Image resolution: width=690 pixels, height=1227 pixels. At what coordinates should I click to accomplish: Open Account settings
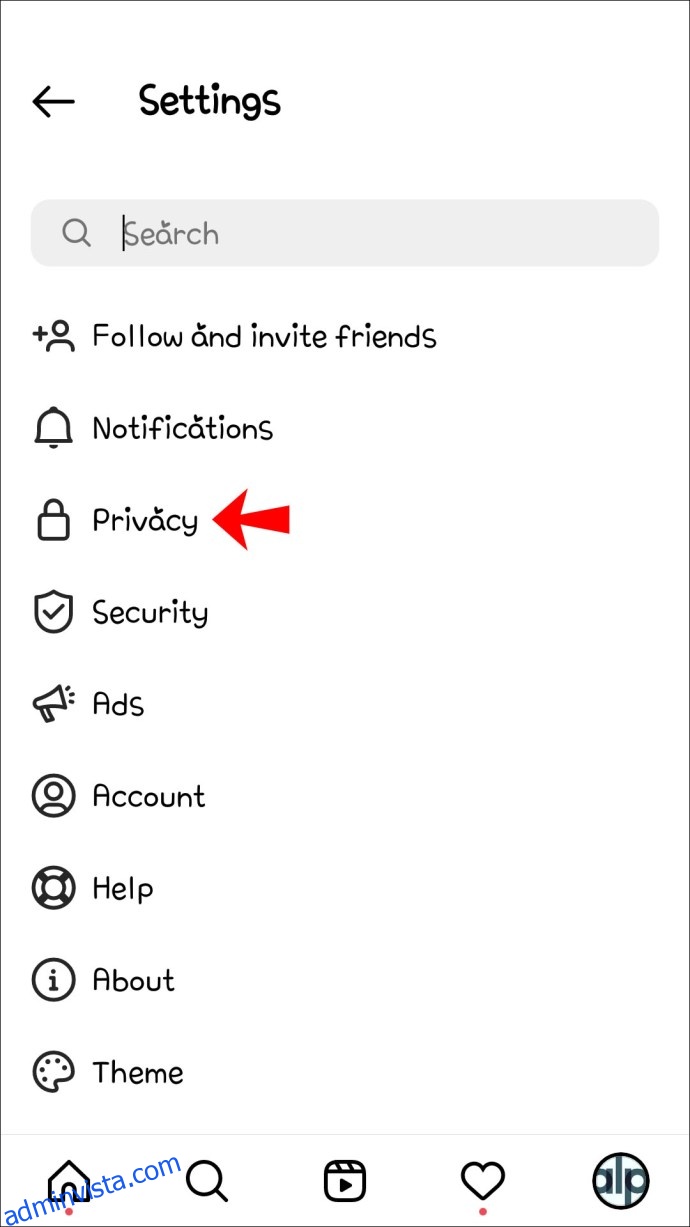click(345, 796)
